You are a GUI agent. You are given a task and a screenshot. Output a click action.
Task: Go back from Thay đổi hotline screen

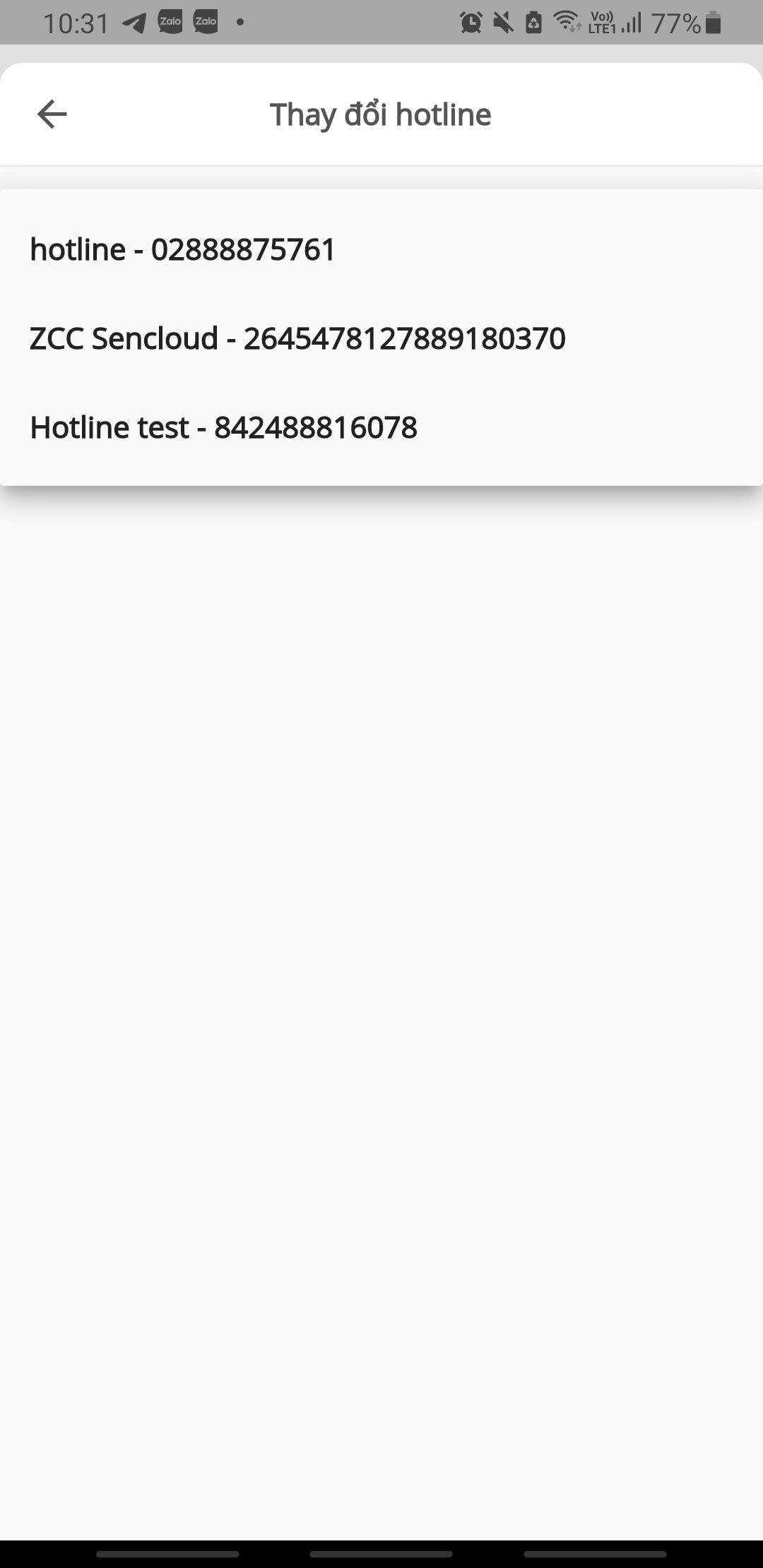pos(52,114)
